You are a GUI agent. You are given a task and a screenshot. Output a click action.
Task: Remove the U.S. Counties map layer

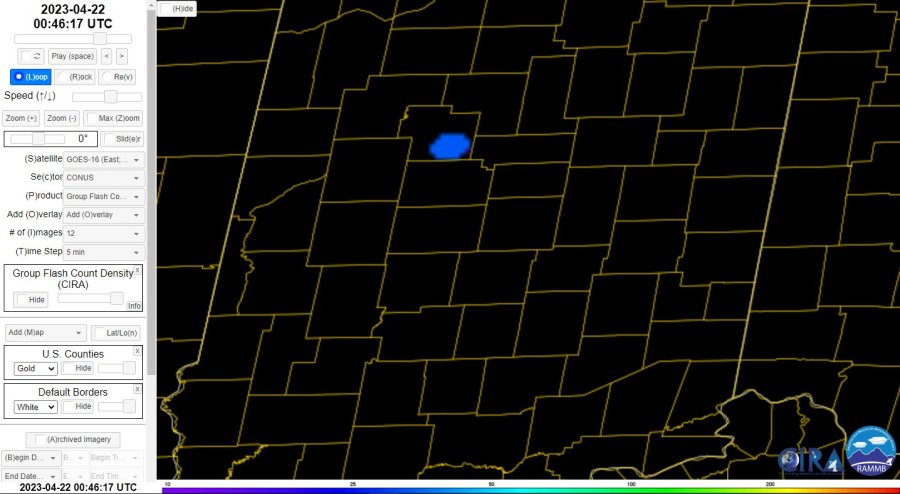pyautogui.click(x=137, y=350)
